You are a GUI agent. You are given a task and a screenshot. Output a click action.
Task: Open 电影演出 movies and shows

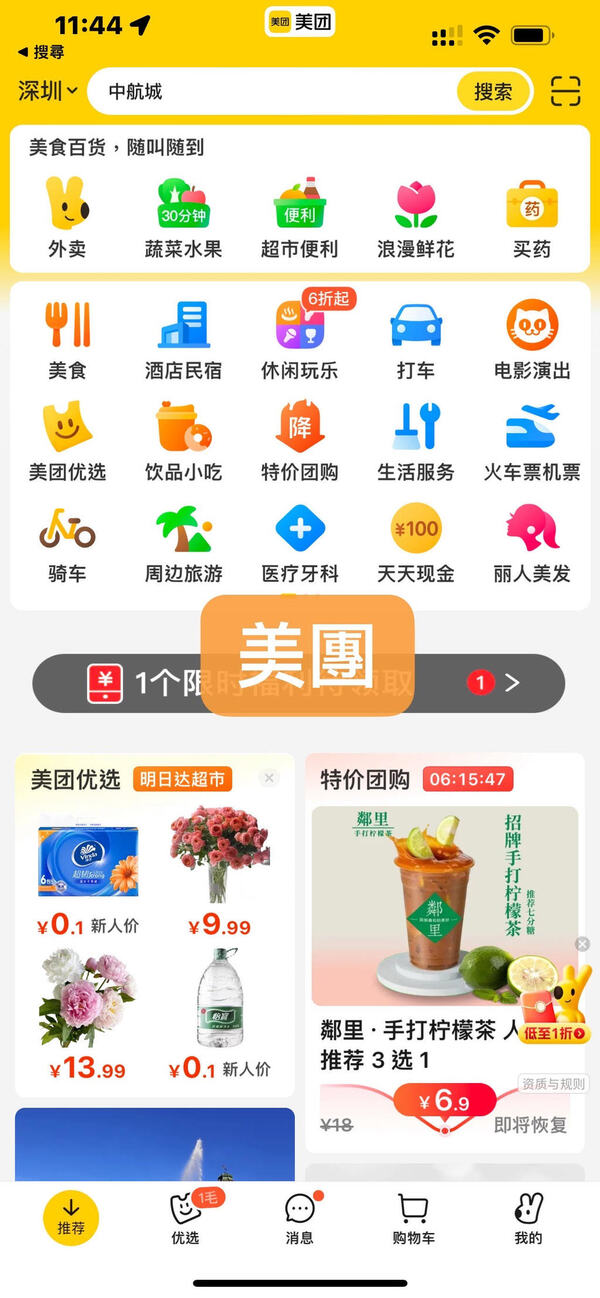tap(531, 340)
